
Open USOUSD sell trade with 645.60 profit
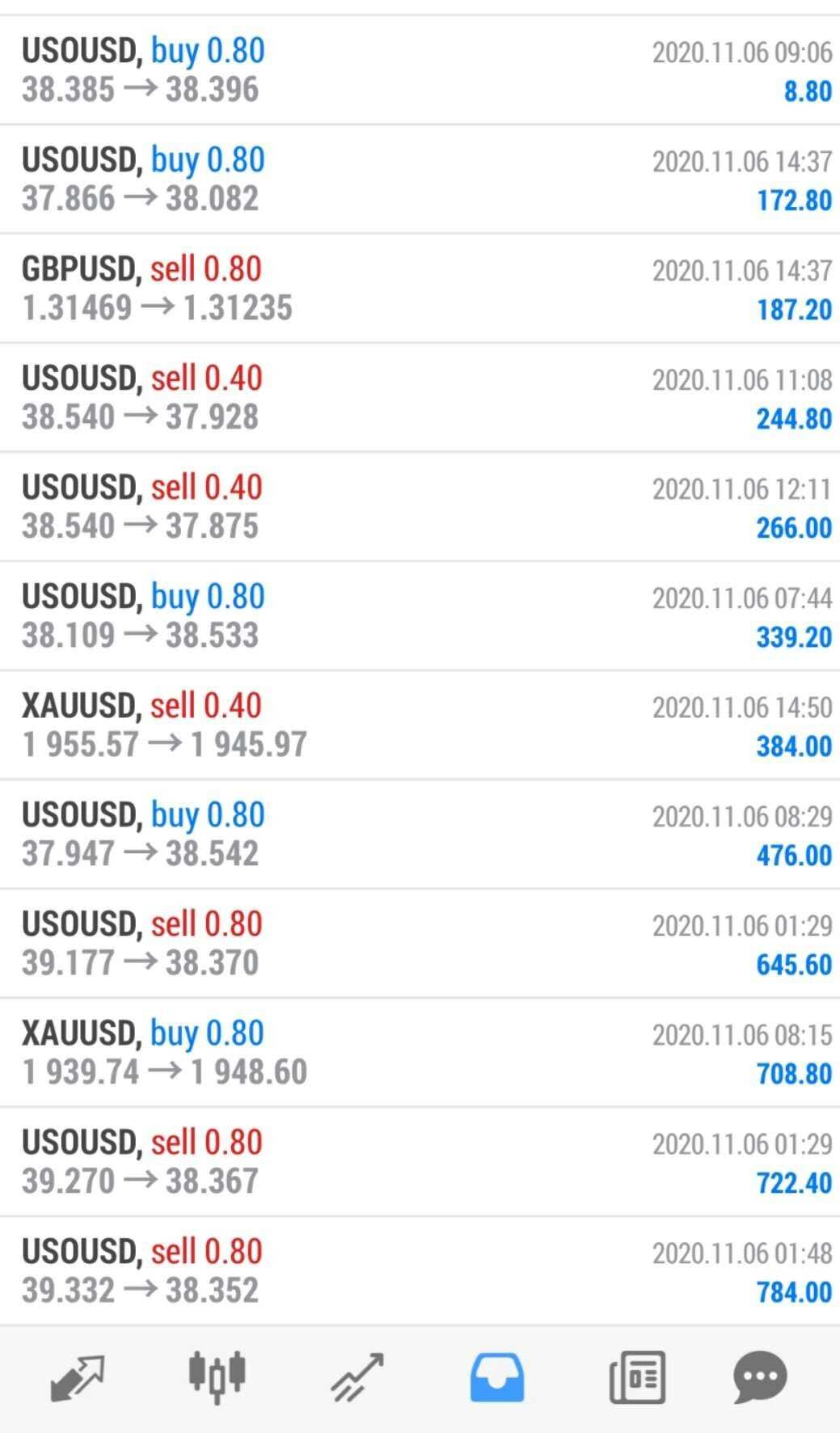(420, 944)
